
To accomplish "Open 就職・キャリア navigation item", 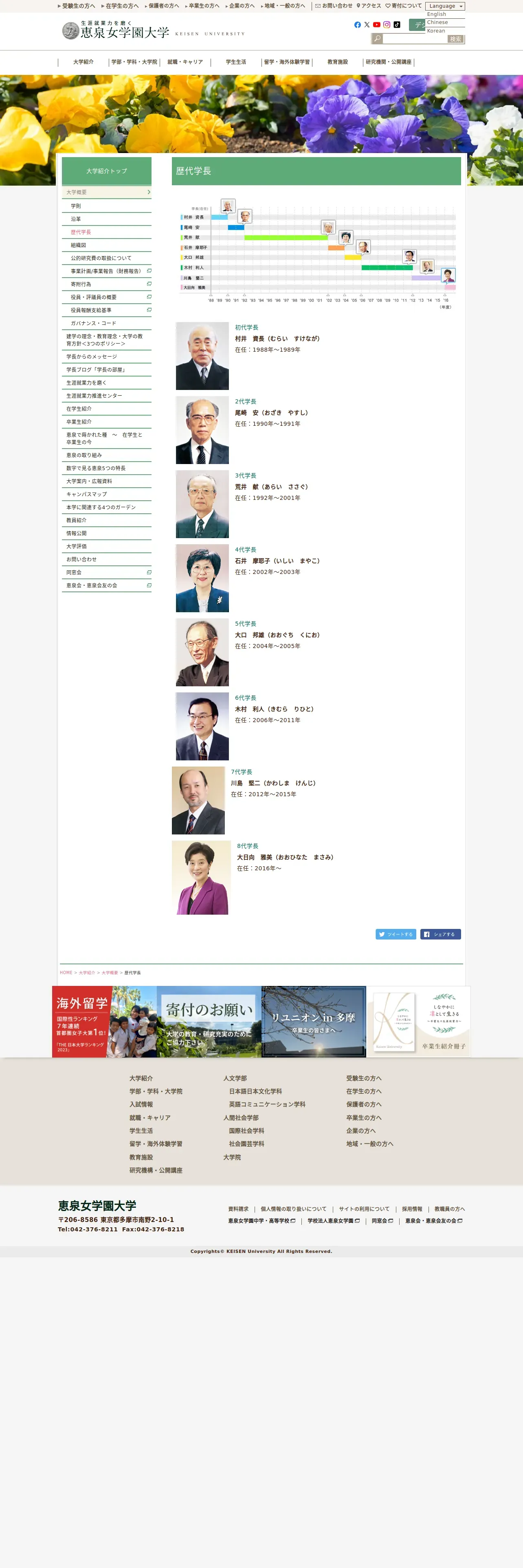I will click(185, 62).
